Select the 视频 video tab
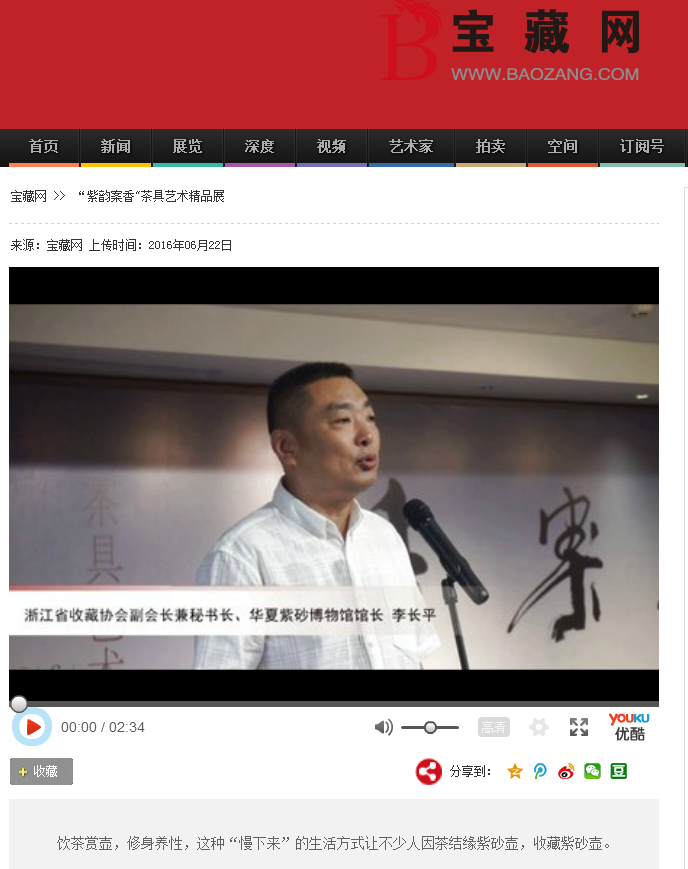 pyautogui.click(x=331, y=147)
